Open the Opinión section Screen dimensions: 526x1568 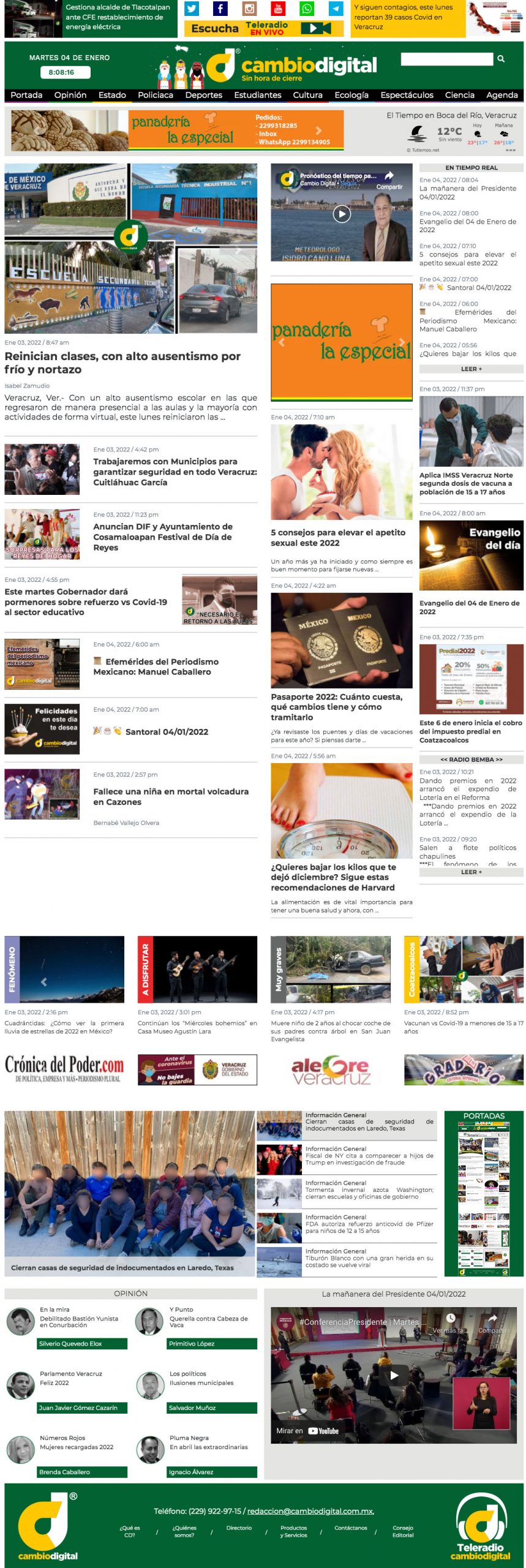70,95
